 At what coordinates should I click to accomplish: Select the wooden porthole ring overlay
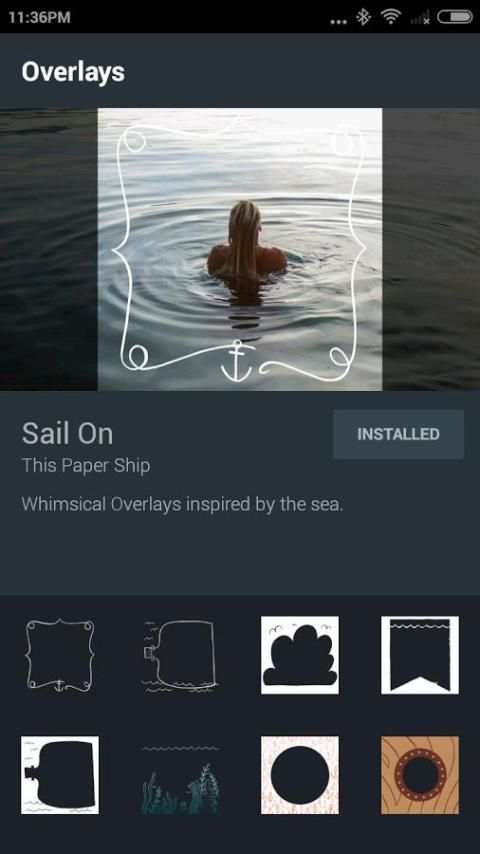420,775
